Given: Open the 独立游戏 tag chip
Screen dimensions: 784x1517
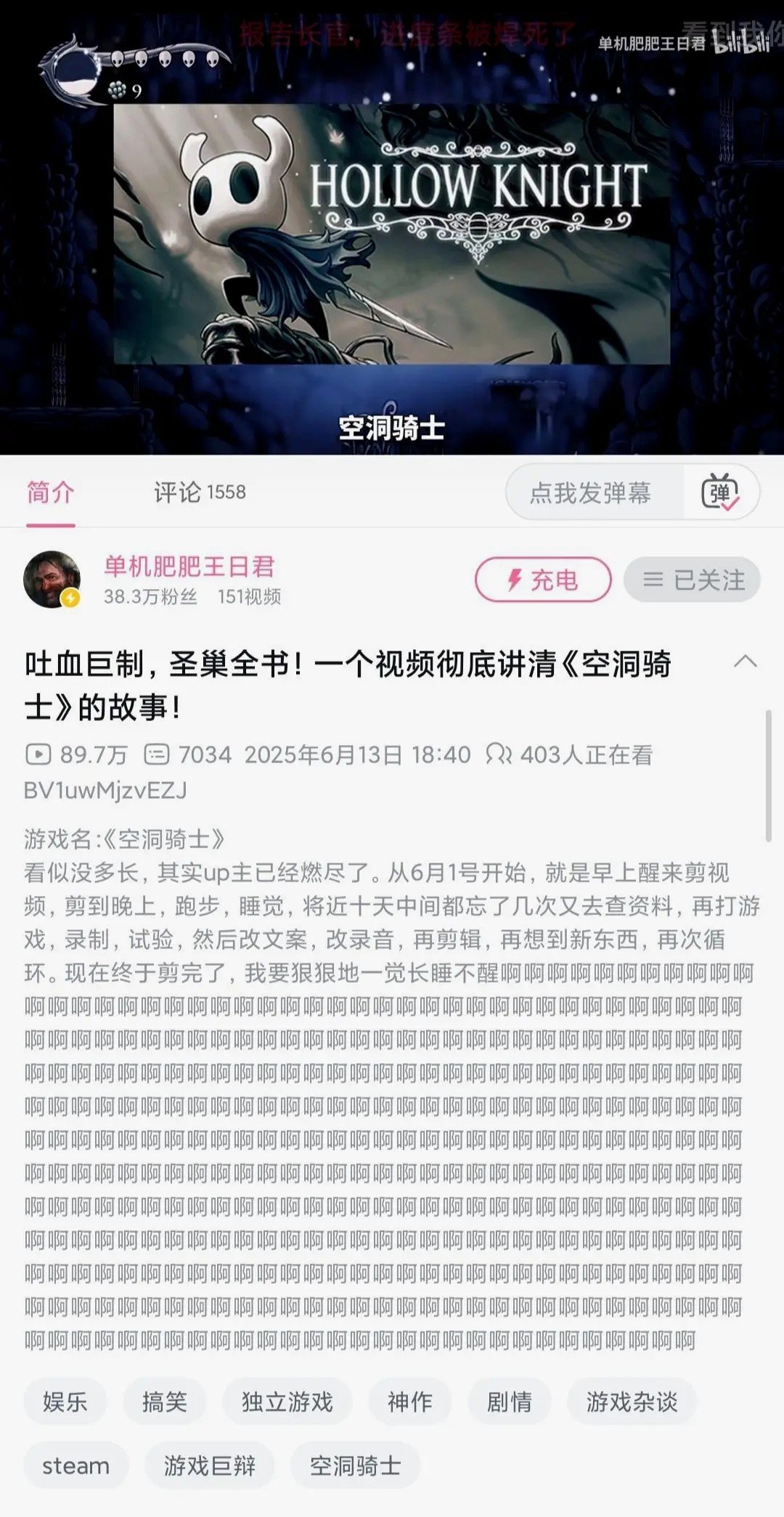Looking at the screenshot, I should point(287,1402).
